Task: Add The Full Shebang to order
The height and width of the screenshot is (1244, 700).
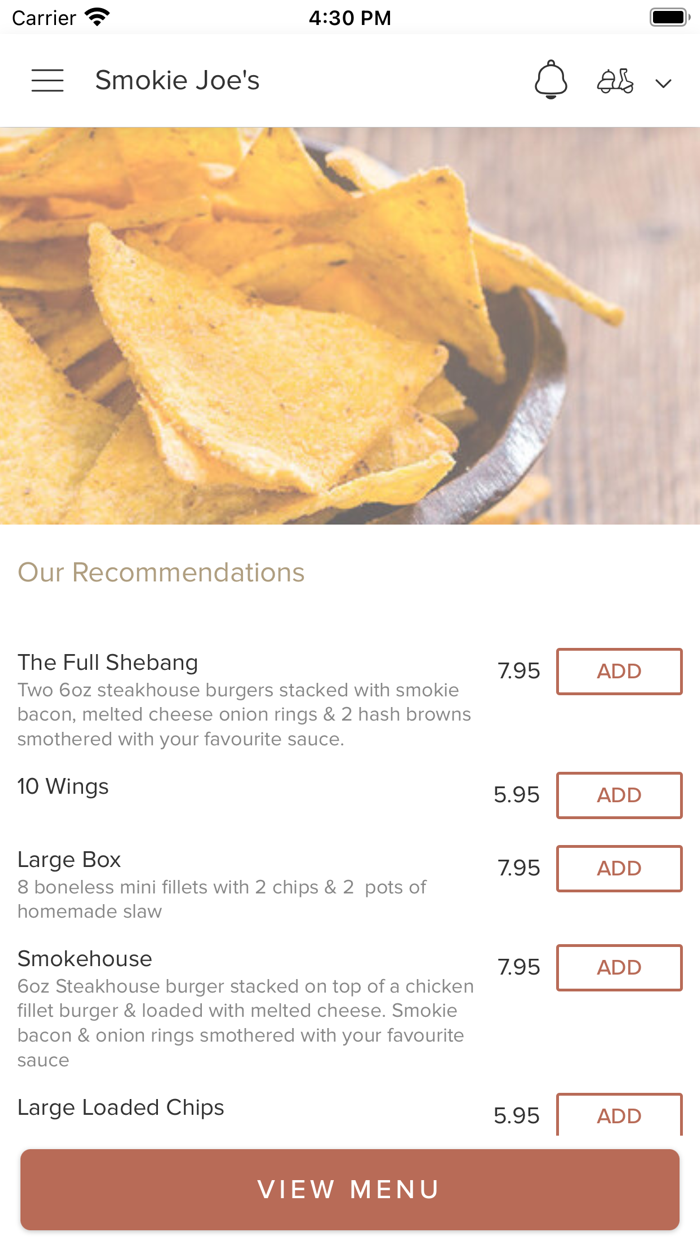Action: coord(619,671)
